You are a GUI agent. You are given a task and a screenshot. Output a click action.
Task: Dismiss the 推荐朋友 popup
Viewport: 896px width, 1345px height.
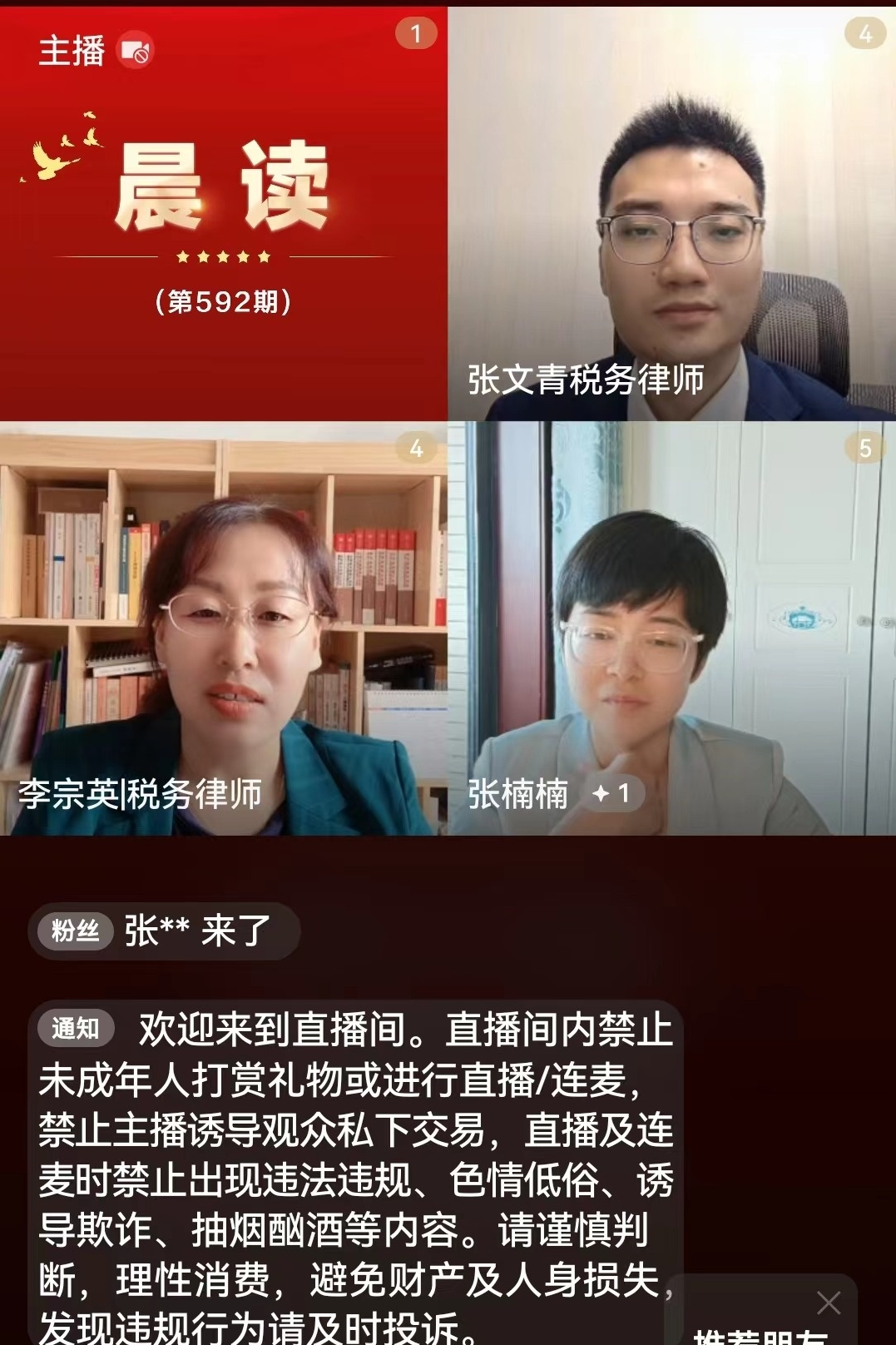click(828, 1303)
